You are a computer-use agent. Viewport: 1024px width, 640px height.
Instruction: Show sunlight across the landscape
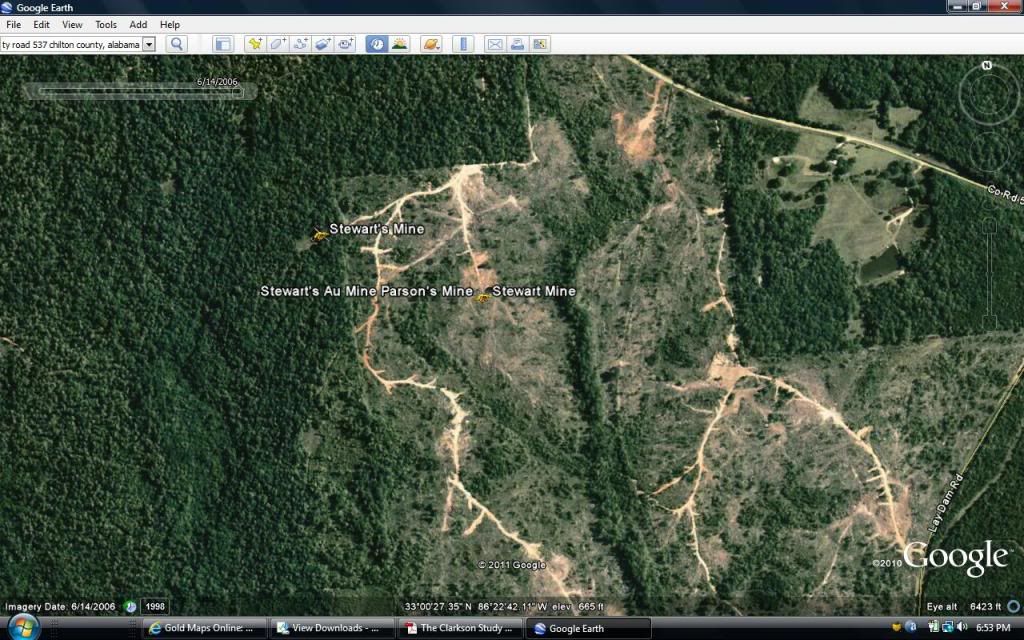399,44
